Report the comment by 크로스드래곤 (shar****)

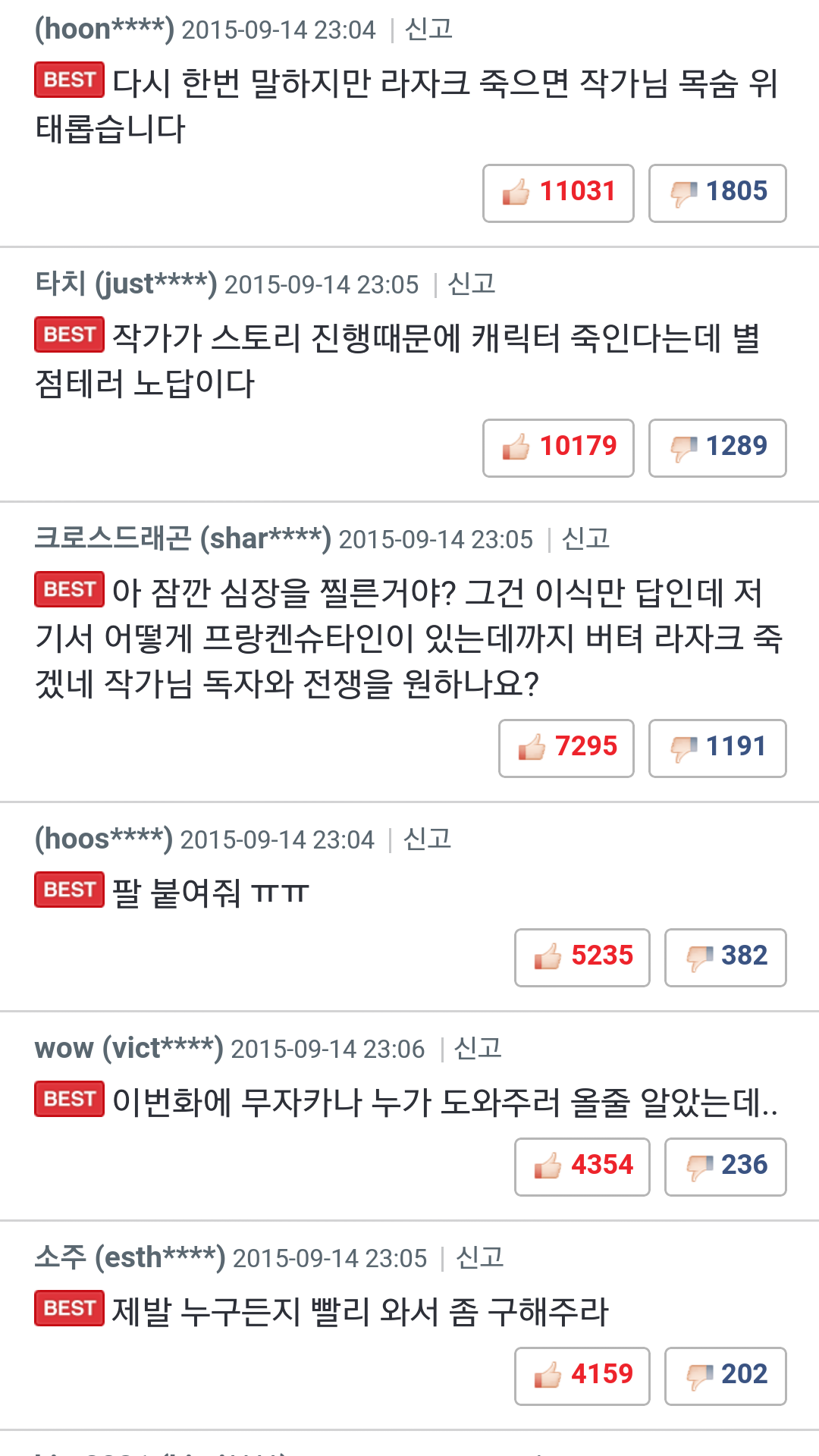[x=586, y=539]
